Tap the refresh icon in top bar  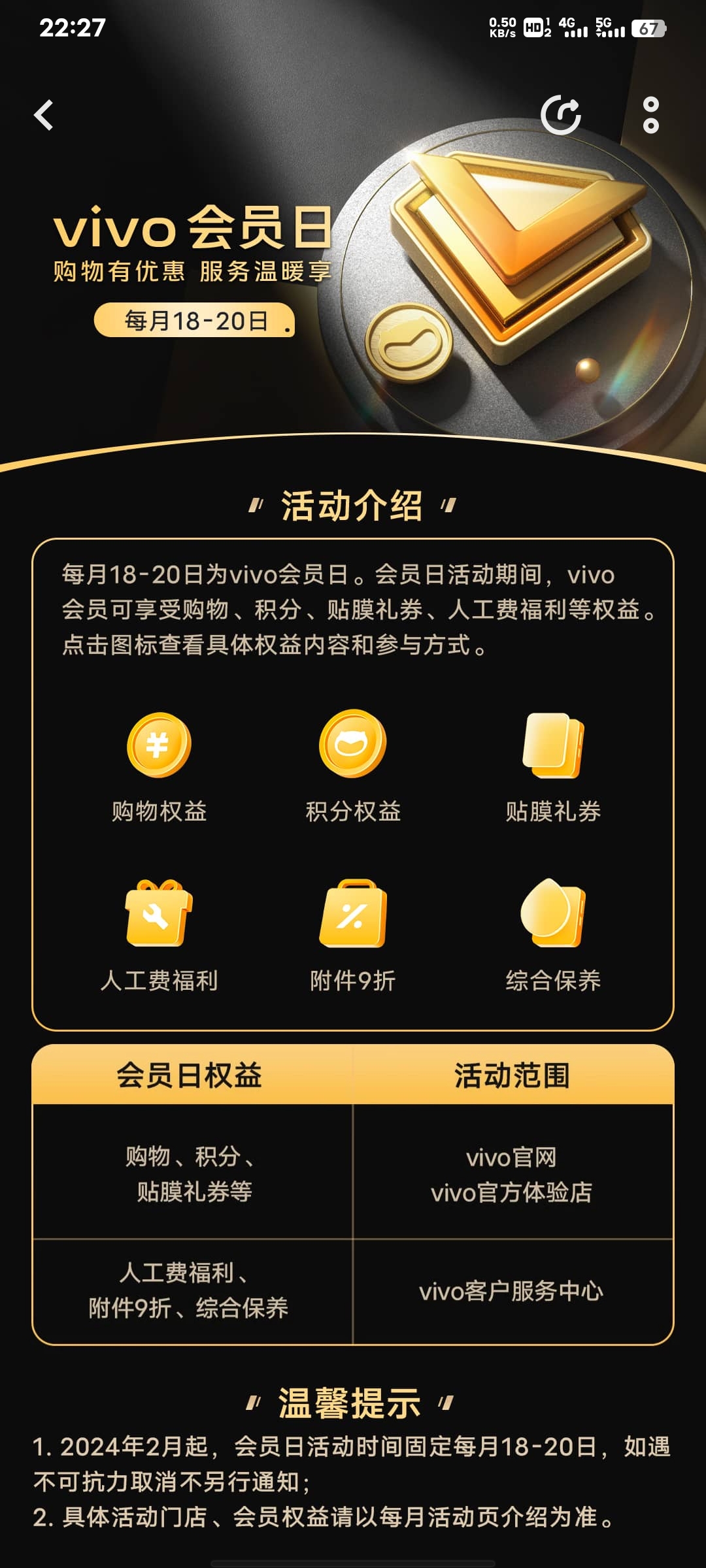pos(561,116)
